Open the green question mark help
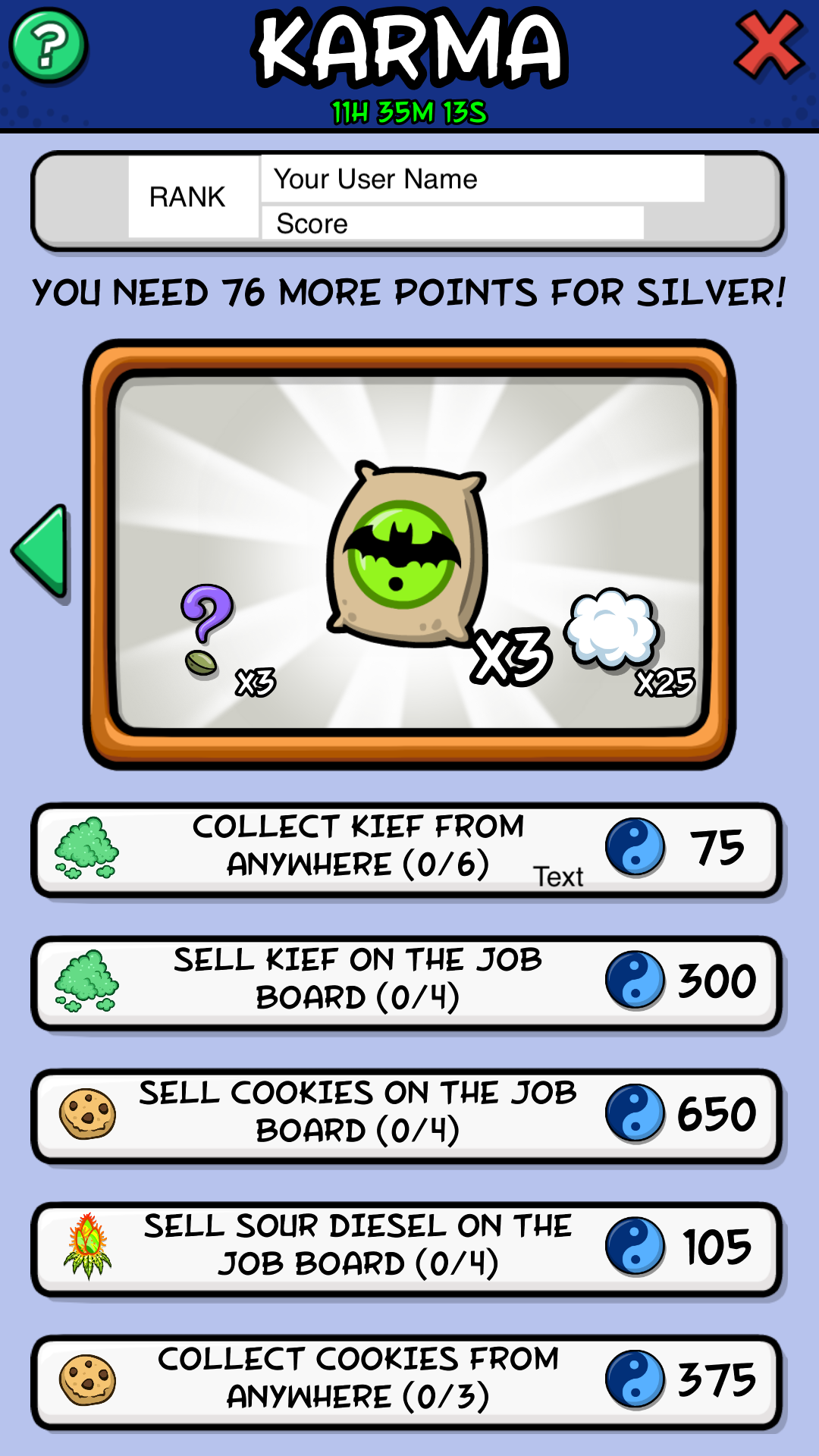The width and height of the screenshot is (819, 1456). [x=48, y=45]
